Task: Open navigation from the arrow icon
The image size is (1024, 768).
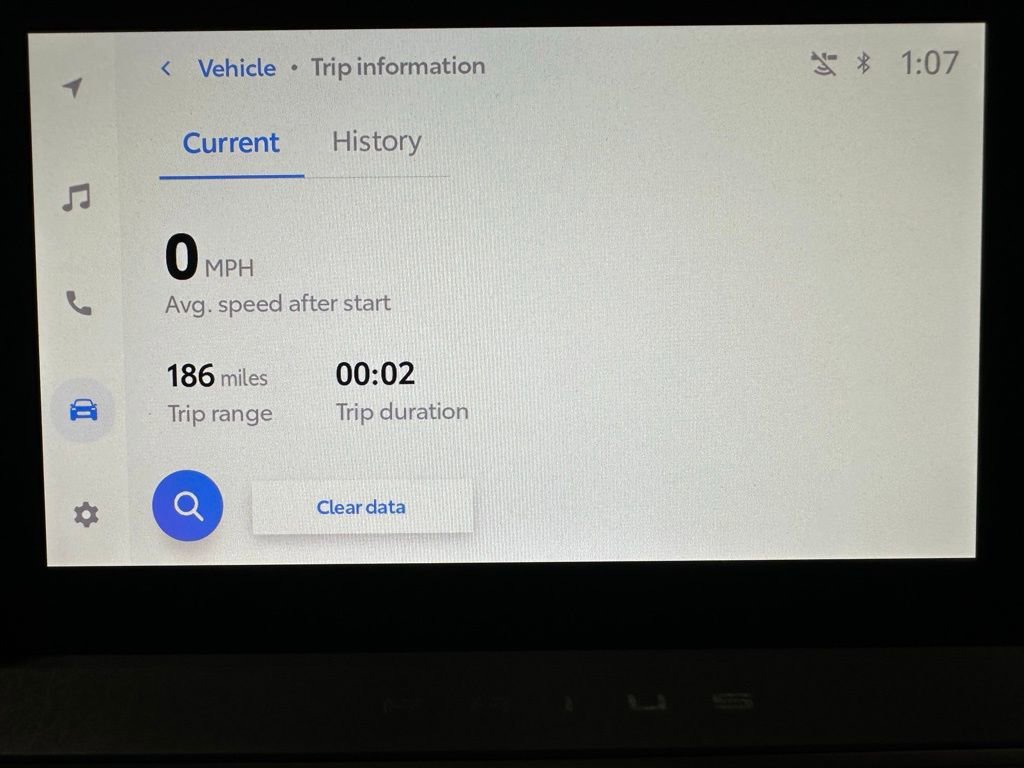Action: tap(72, 88)
